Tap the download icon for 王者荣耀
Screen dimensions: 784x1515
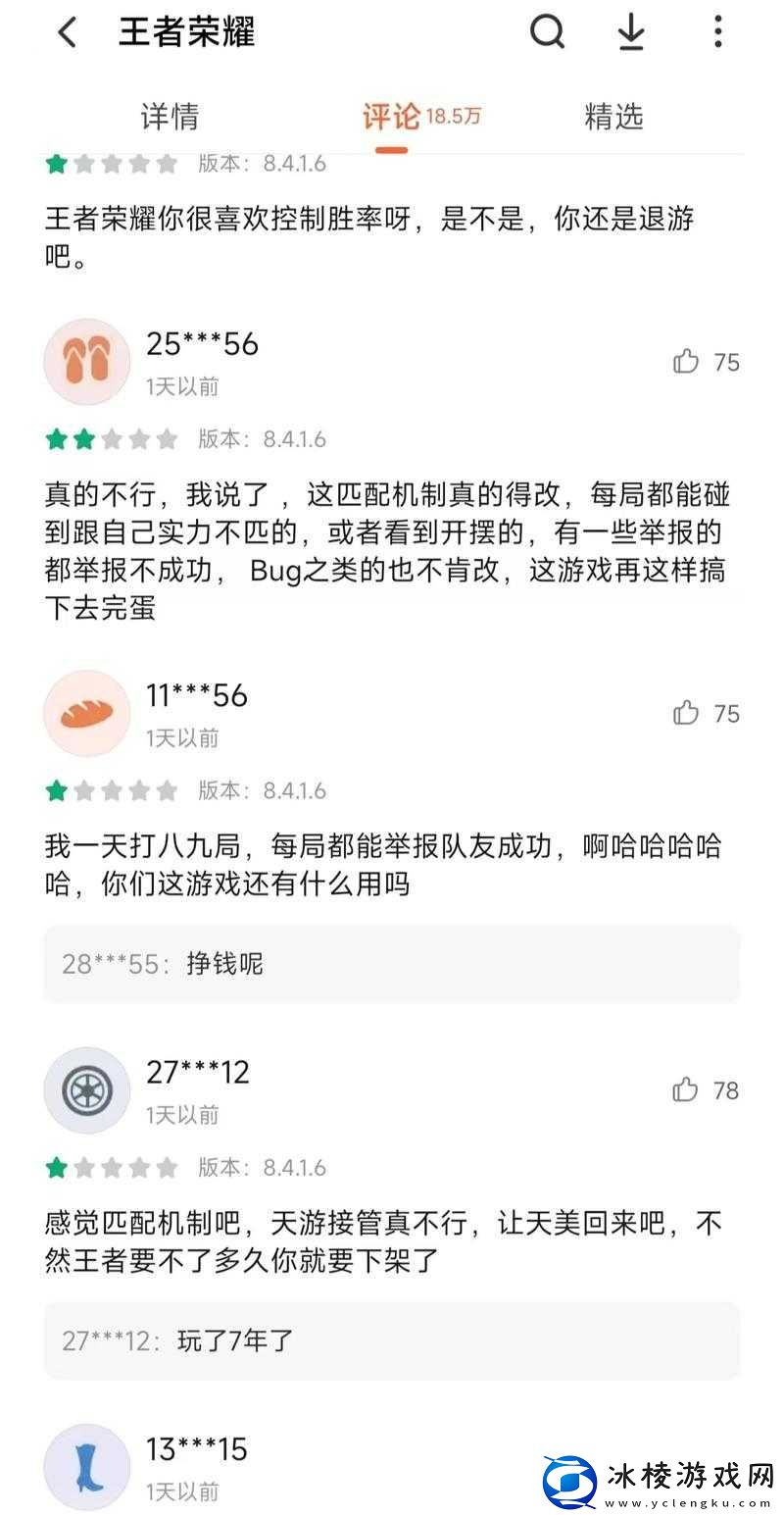tap(631, 31)
